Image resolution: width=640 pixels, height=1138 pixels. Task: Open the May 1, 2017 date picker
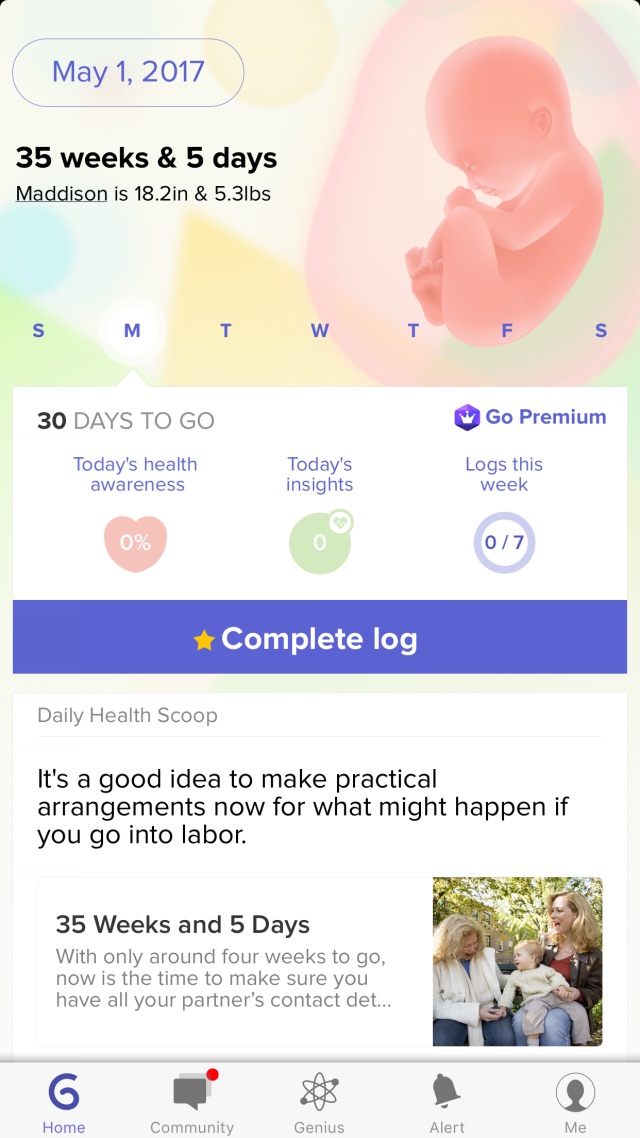(x=128, y=73)
